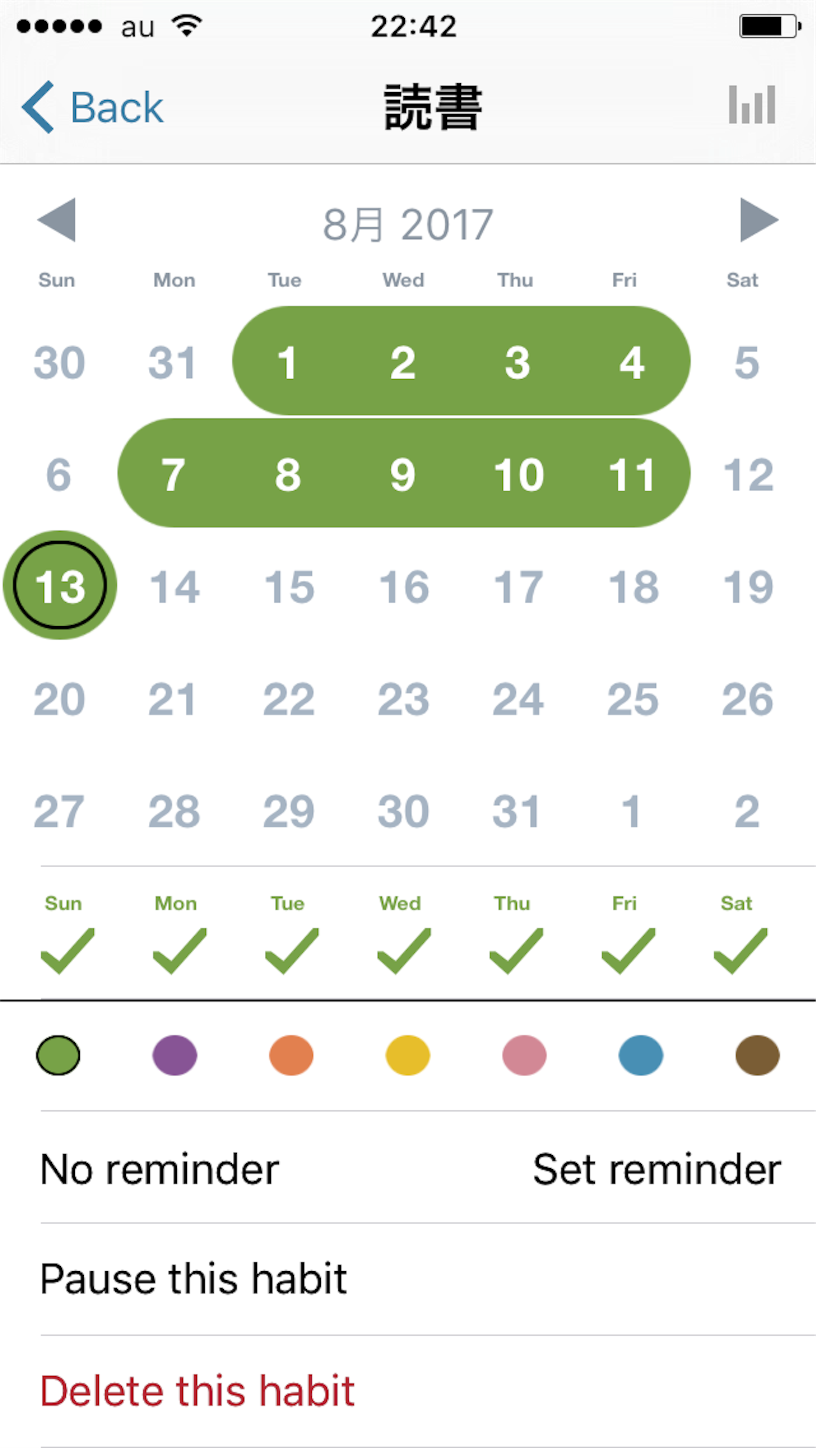
Task: Choose the purple color swatch
Action: pos(175,1055)
